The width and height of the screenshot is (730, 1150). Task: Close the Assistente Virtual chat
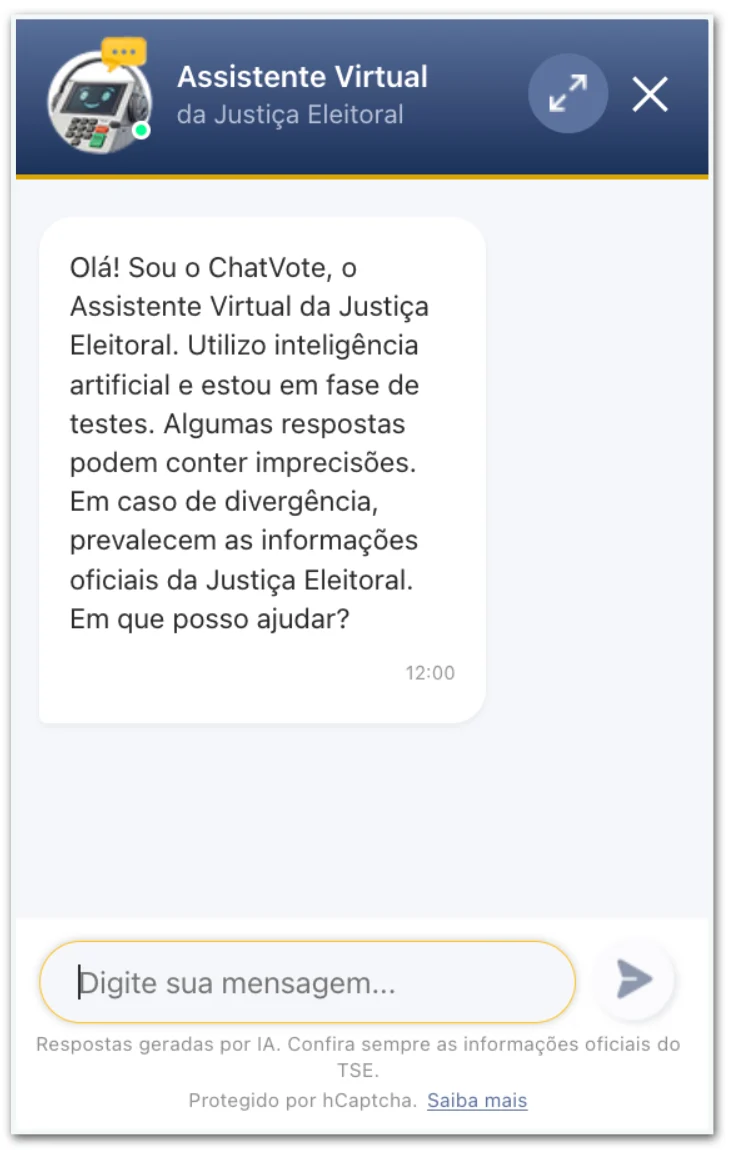650,95
